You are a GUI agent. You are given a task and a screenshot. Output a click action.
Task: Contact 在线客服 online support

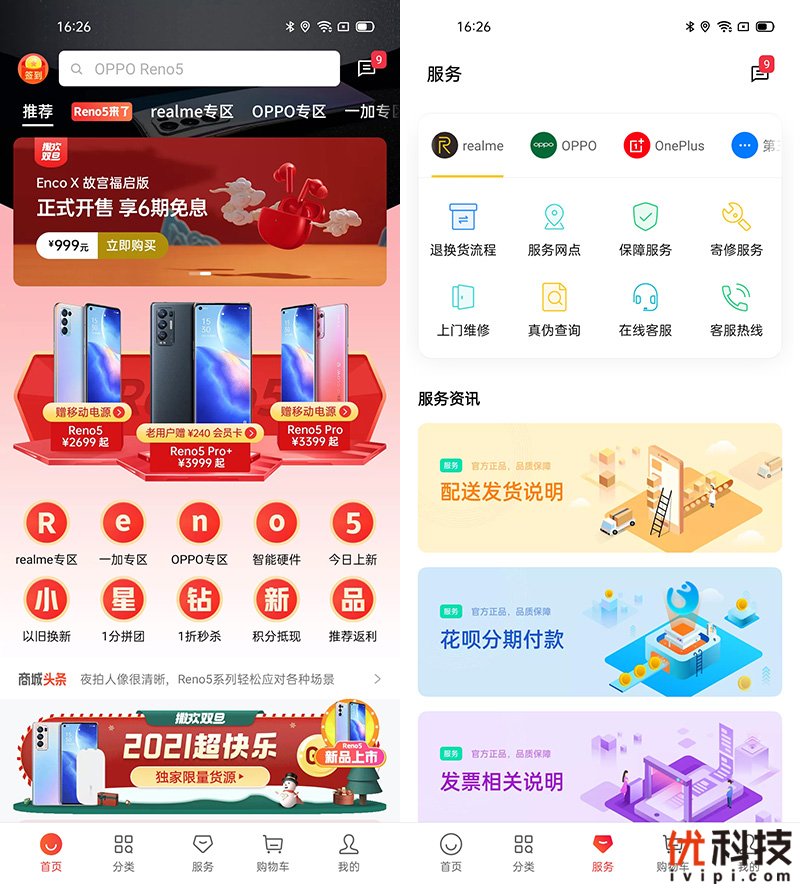tap(645, 309)
